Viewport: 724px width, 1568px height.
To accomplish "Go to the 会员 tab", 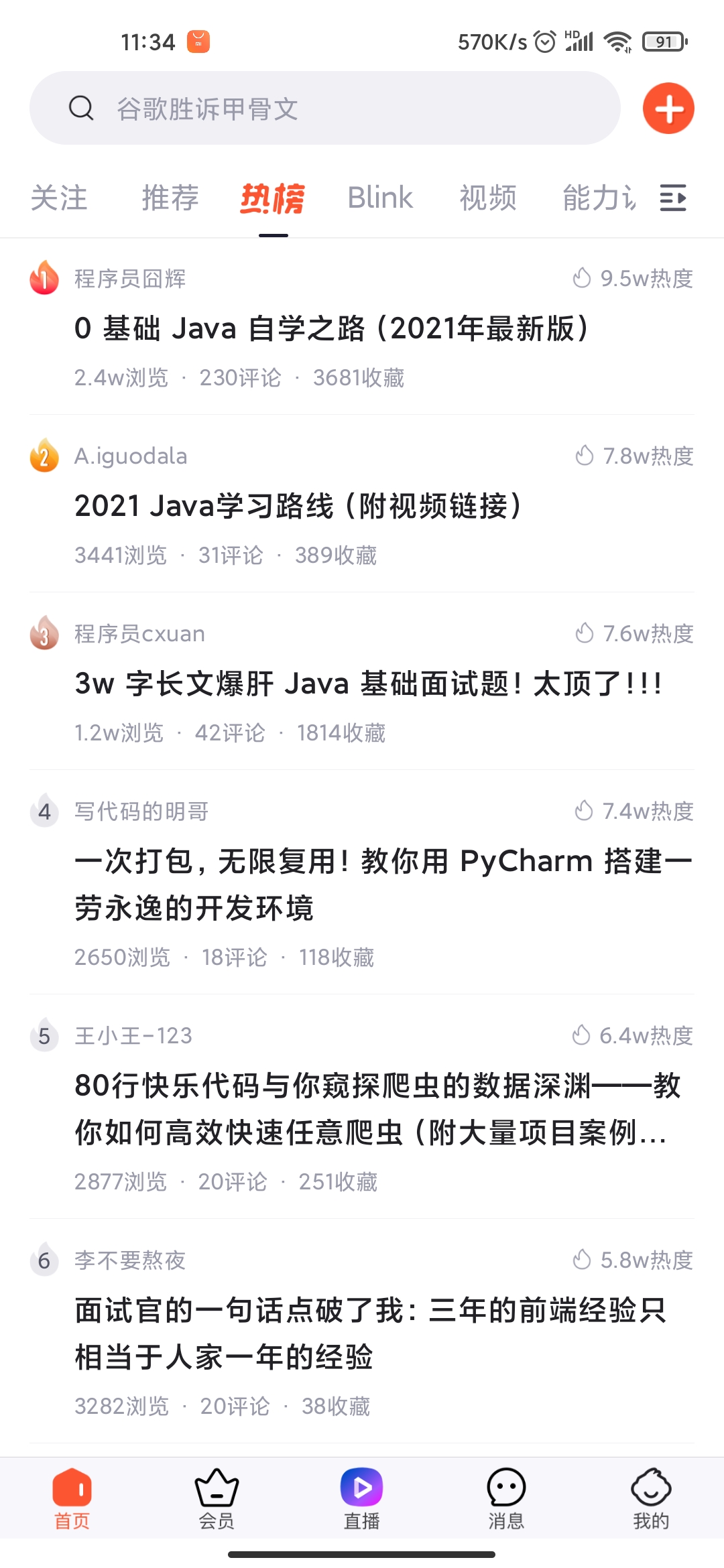I will [x=217, y=1498].
